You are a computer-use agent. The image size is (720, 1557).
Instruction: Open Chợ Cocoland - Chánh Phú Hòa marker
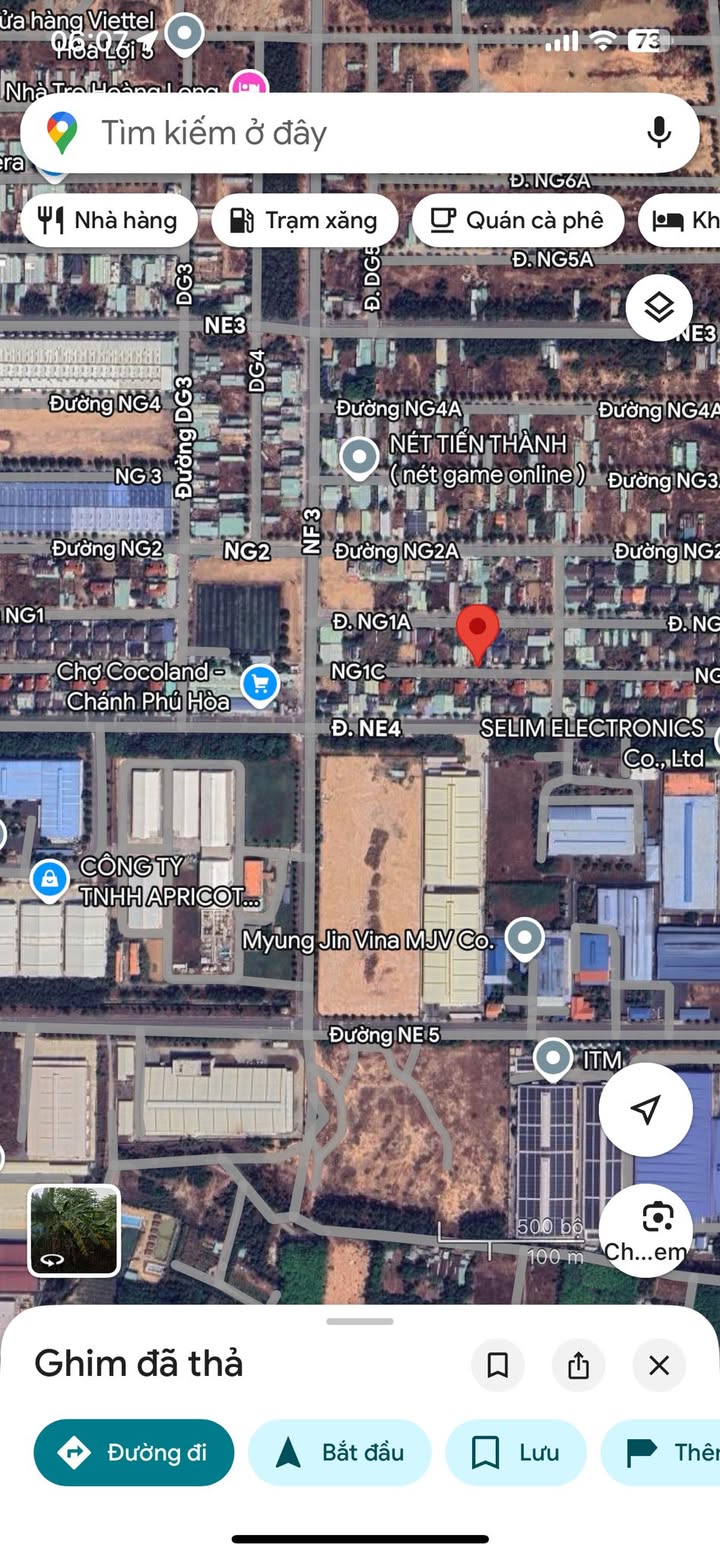coord(261,685)
